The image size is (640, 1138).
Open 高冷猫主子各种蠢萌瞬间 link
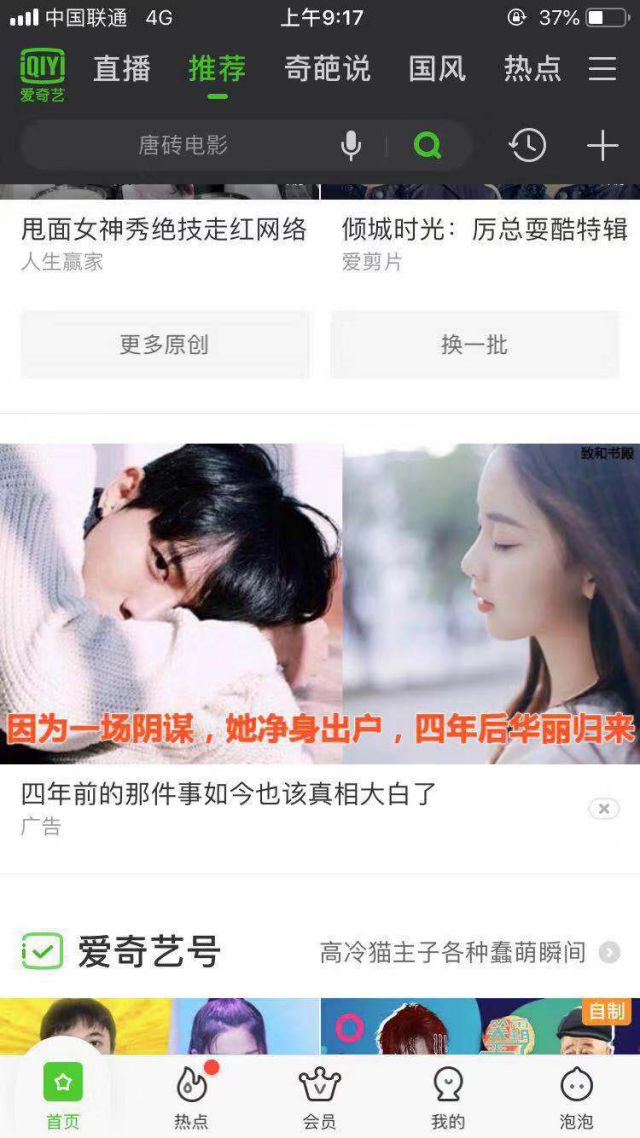click(x=452, y=952)
